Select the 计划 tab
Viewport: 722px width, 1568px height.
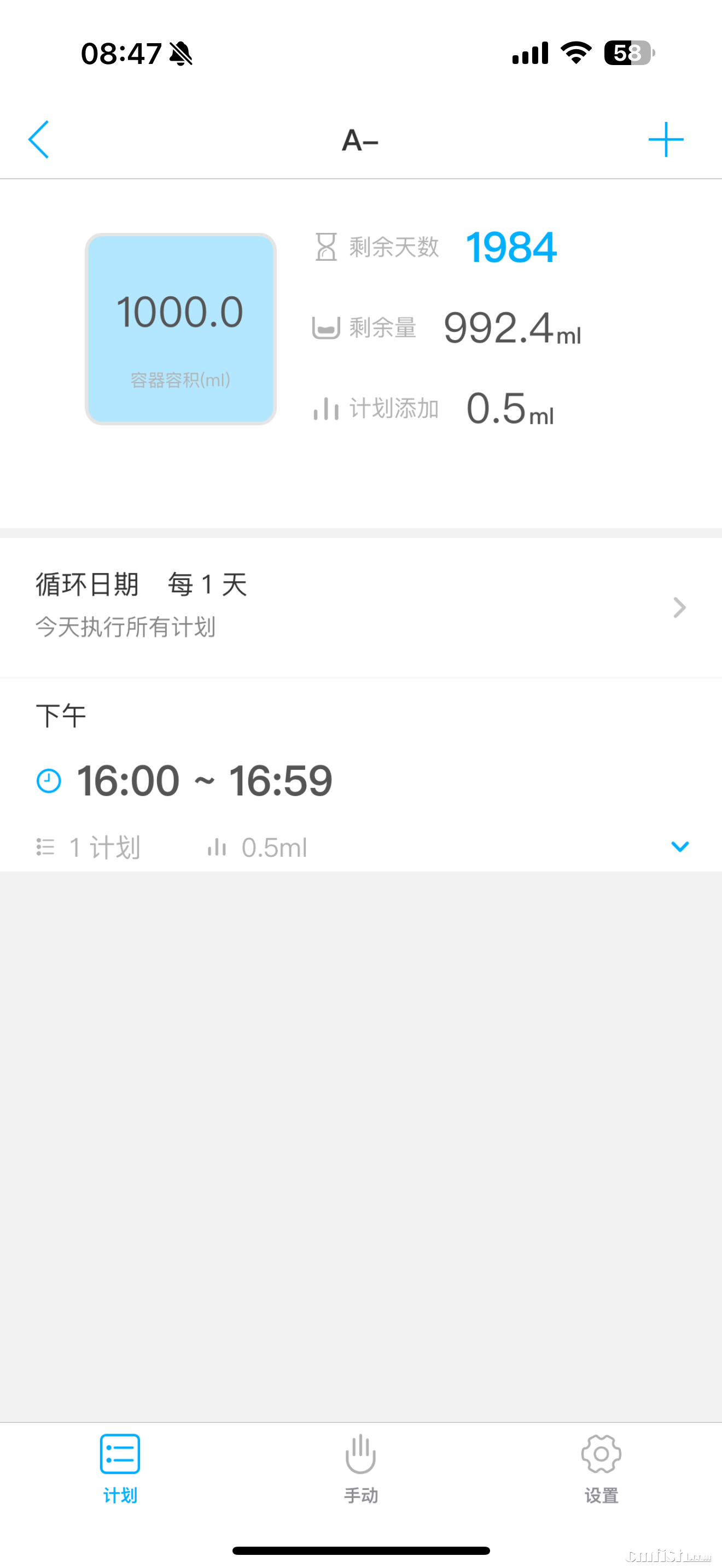click(120, 1467)
